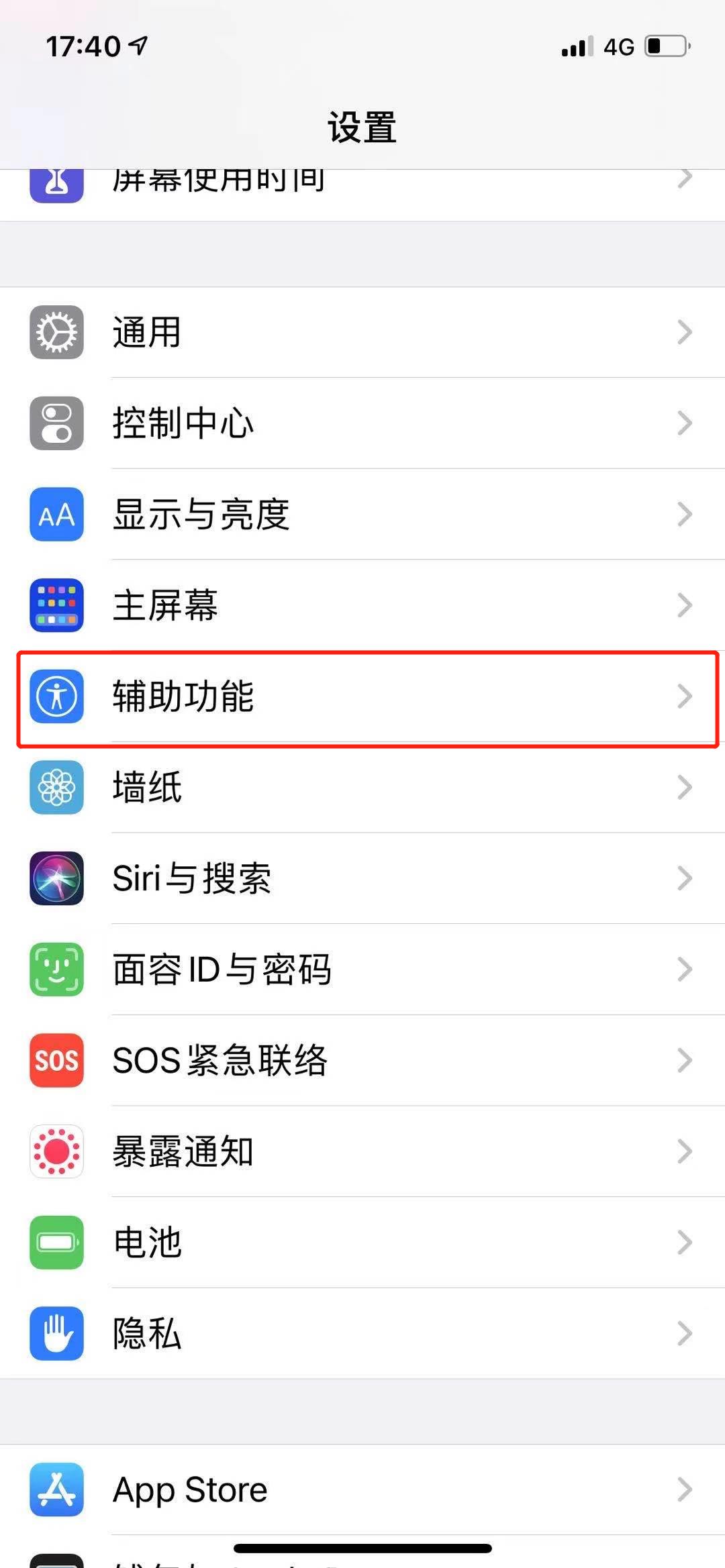Image resolution: width=725 pixels, height=1568 pixels.
Task: Tap 暴露通知 row
Action: click(362, 1151)
